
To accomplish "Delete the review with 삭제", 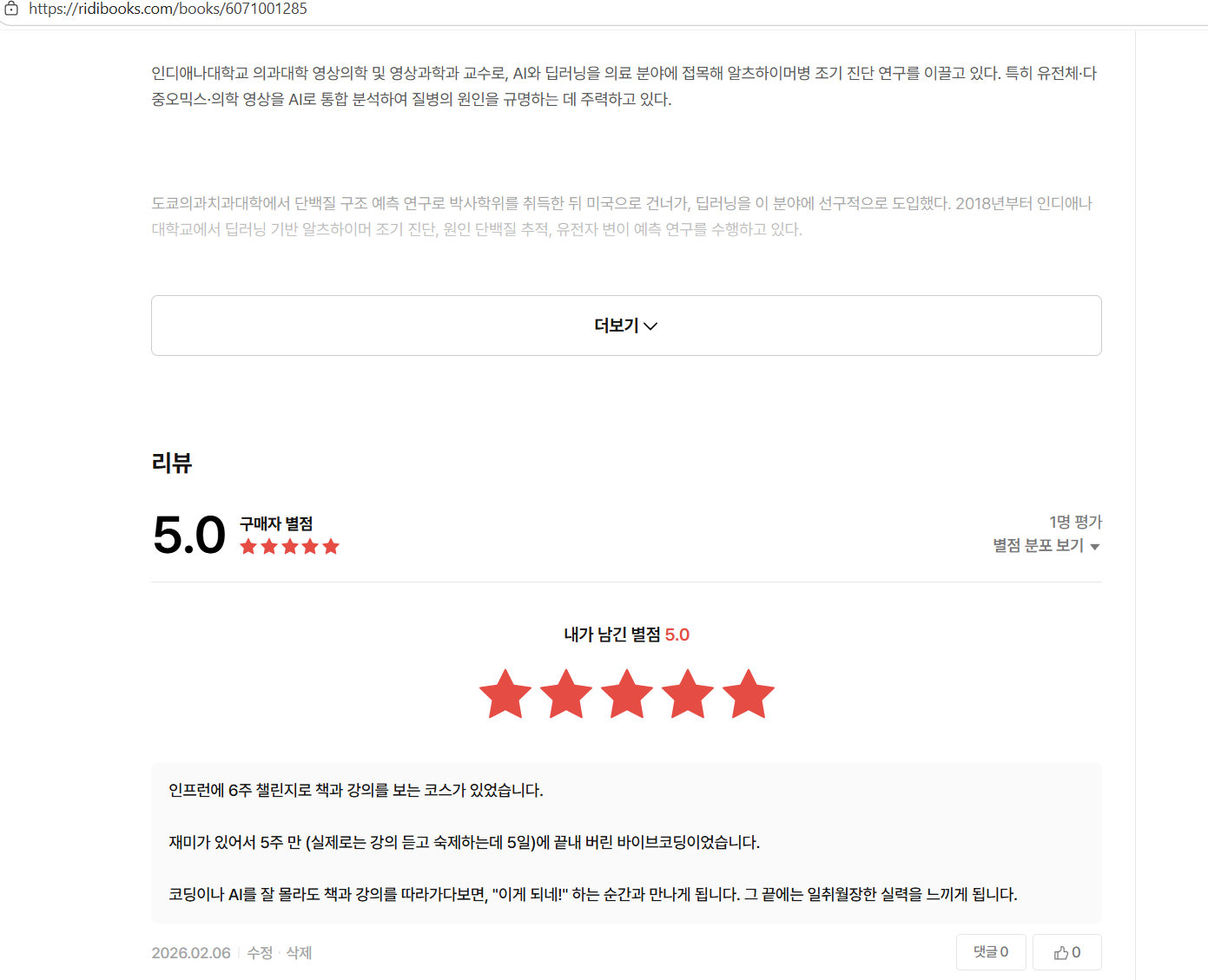I will [299, 952].
